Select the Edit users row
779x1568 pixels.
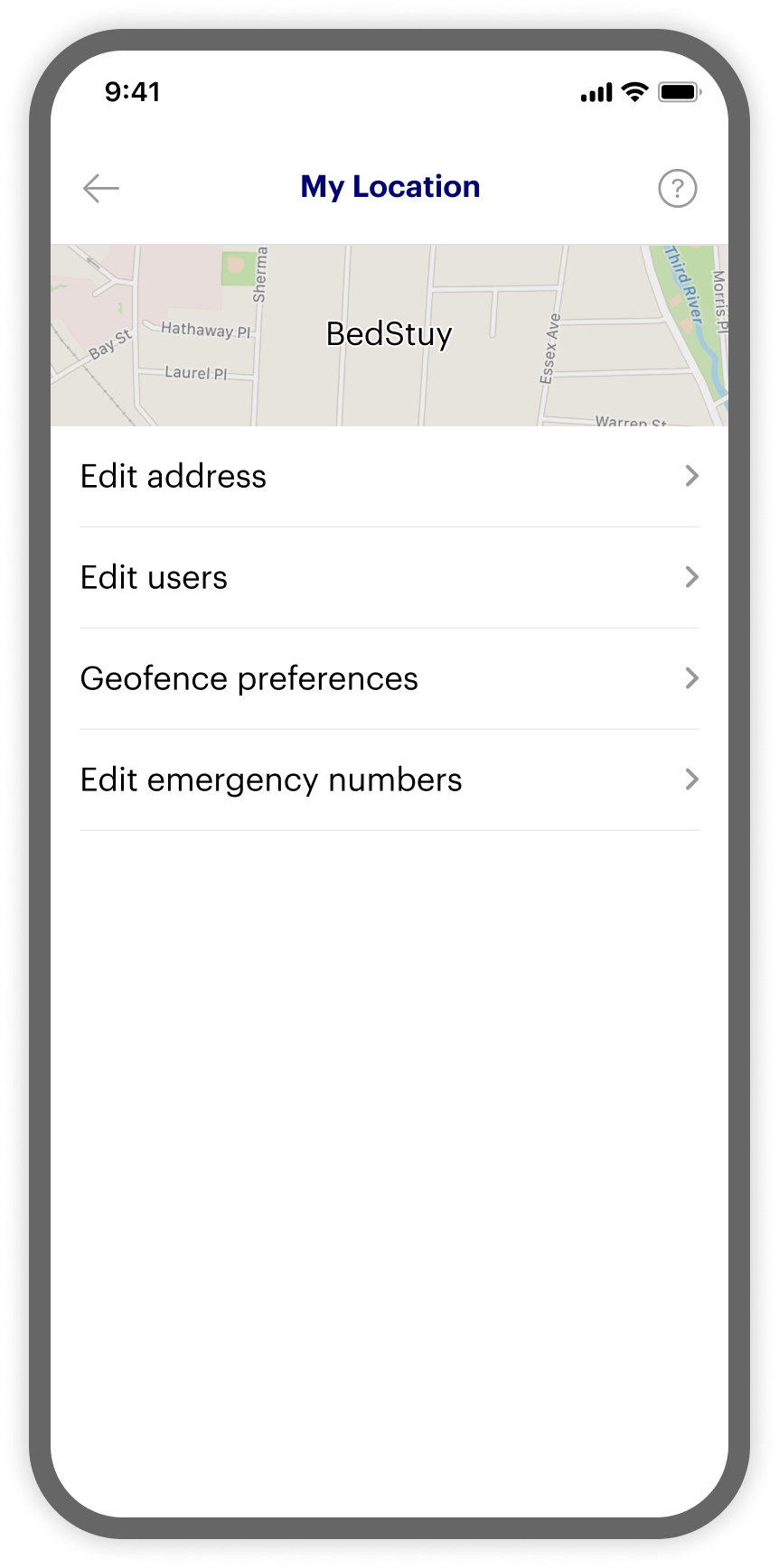tap(389, 577)
